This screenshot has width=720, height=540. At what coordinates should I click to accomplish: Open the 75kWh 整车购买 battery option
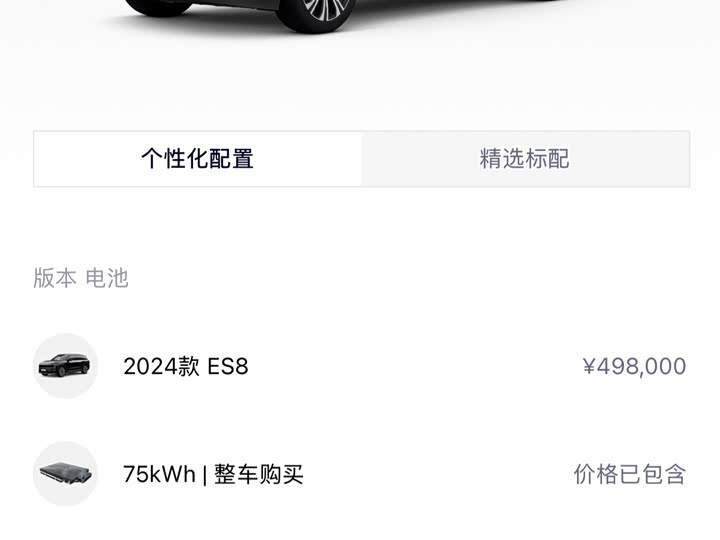coord(360,474)
